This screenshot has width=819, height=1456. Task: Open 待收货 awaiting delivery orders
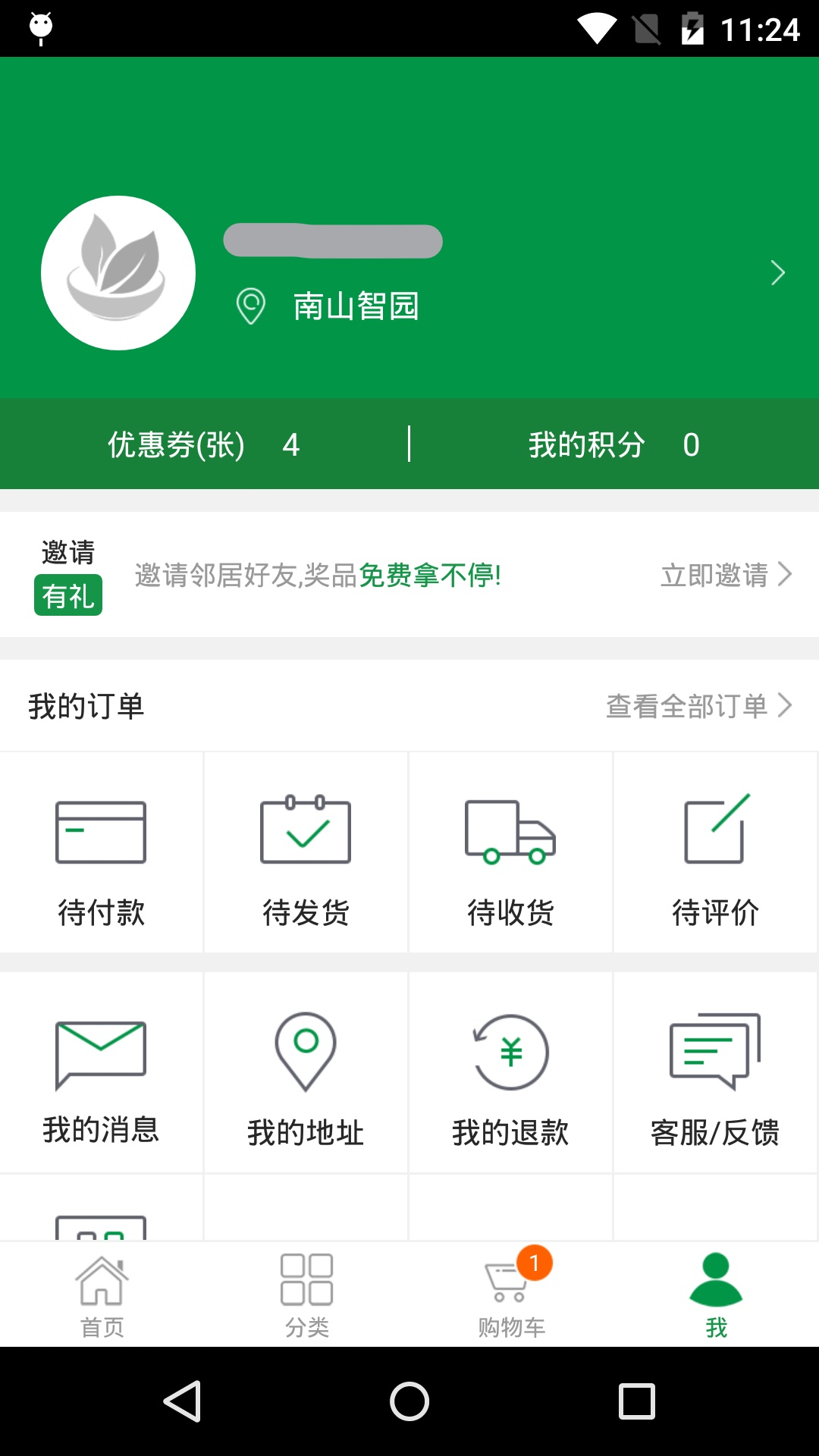511,852
